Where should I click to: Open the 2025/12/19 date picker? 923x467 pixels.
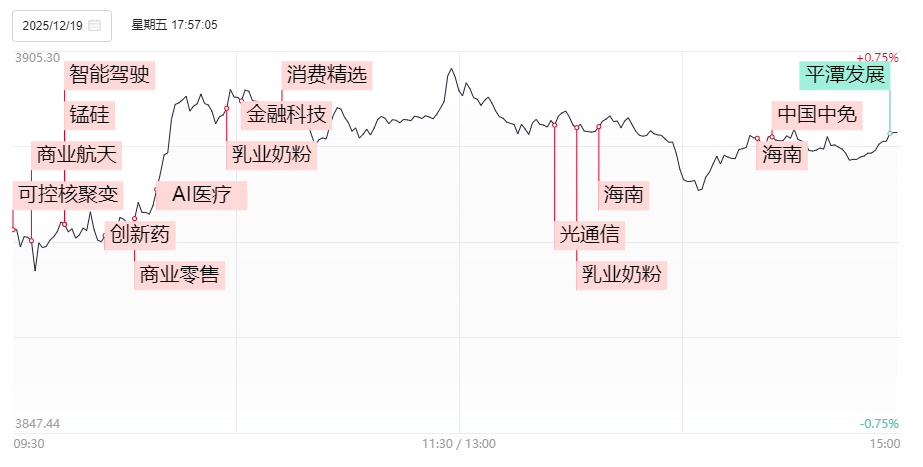point(62,25)
